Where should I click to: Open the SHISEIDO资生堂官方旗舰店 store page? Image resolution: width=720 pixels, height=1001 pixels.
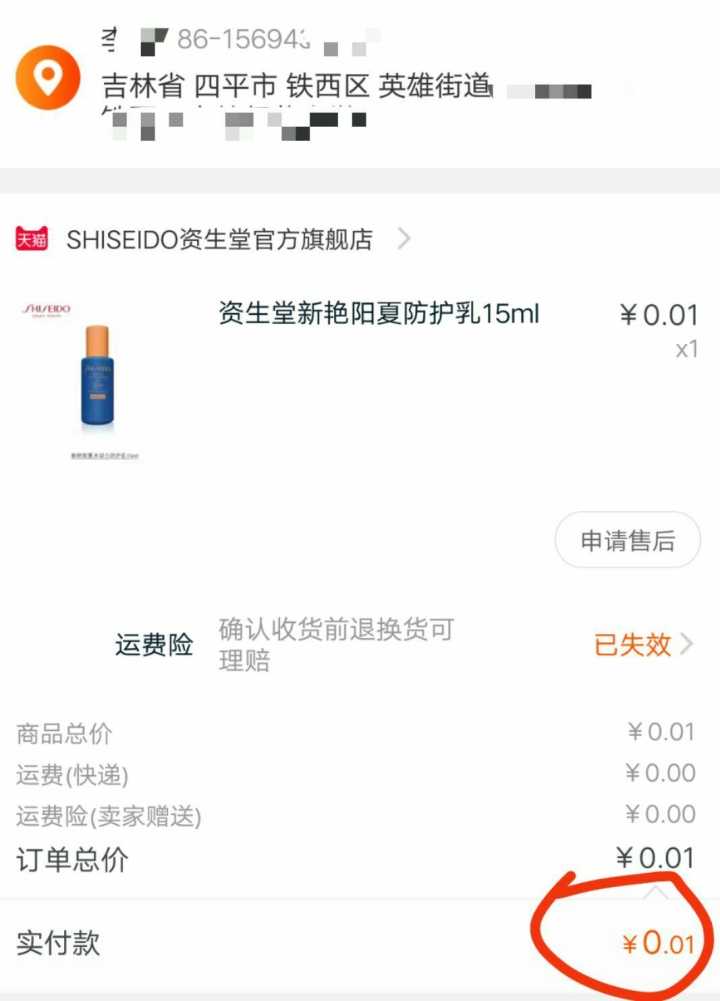coord(220,240)
